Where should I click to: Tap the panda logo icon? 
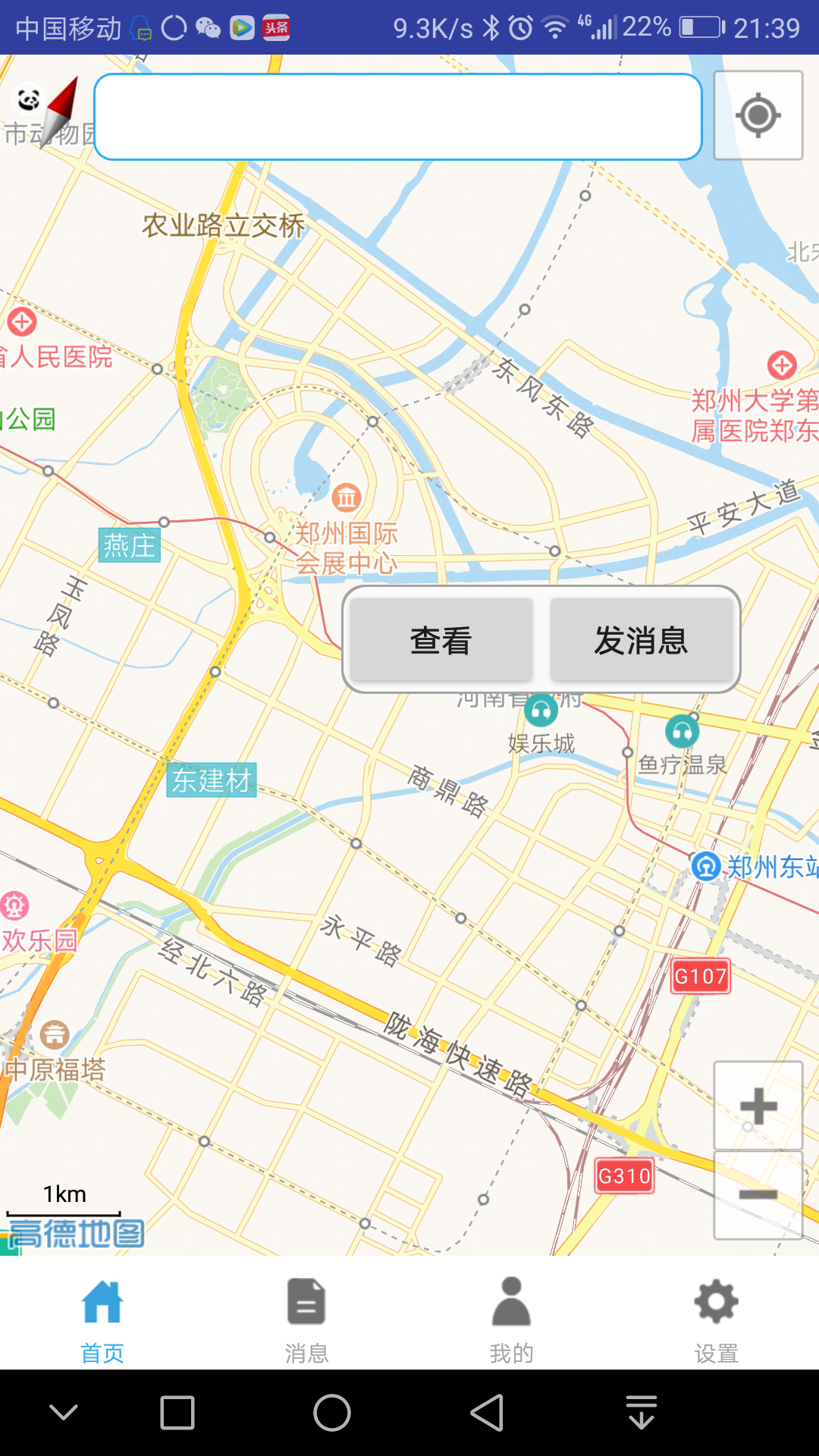pos(28,99)
